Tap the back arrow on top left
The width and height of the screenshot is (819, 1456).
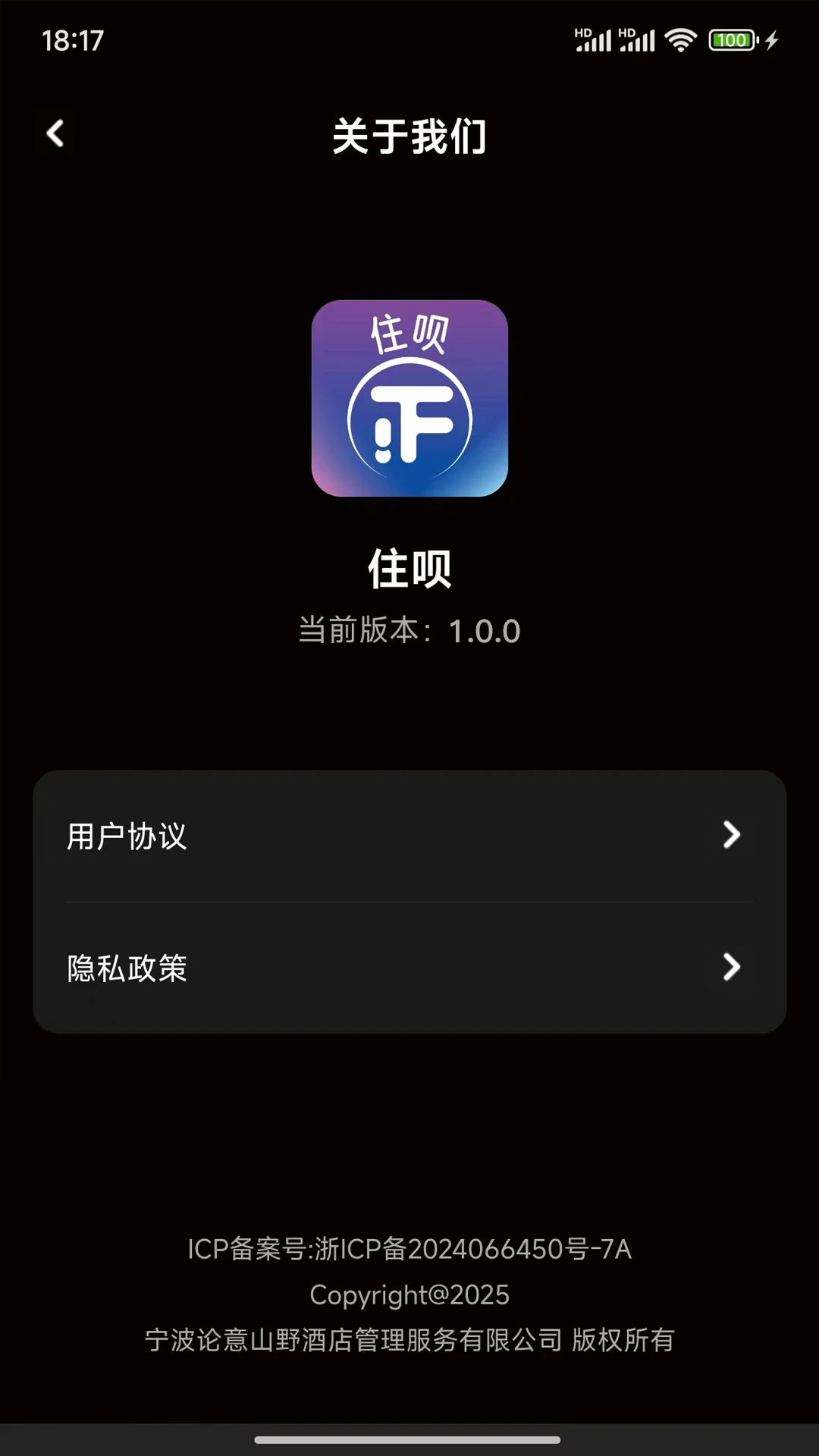[54, 133]
